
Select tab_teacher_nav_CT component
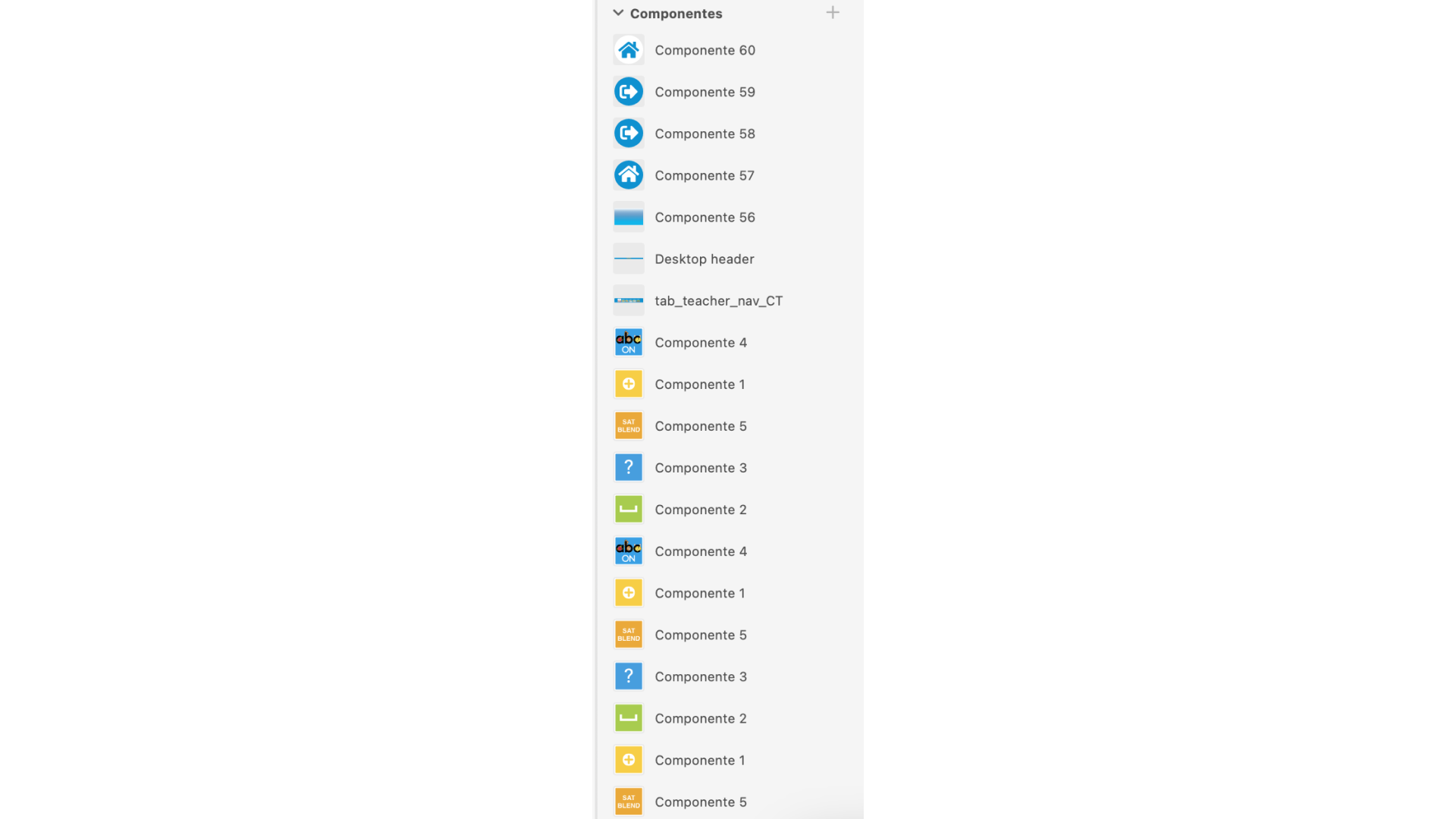(x=718, y=300)
